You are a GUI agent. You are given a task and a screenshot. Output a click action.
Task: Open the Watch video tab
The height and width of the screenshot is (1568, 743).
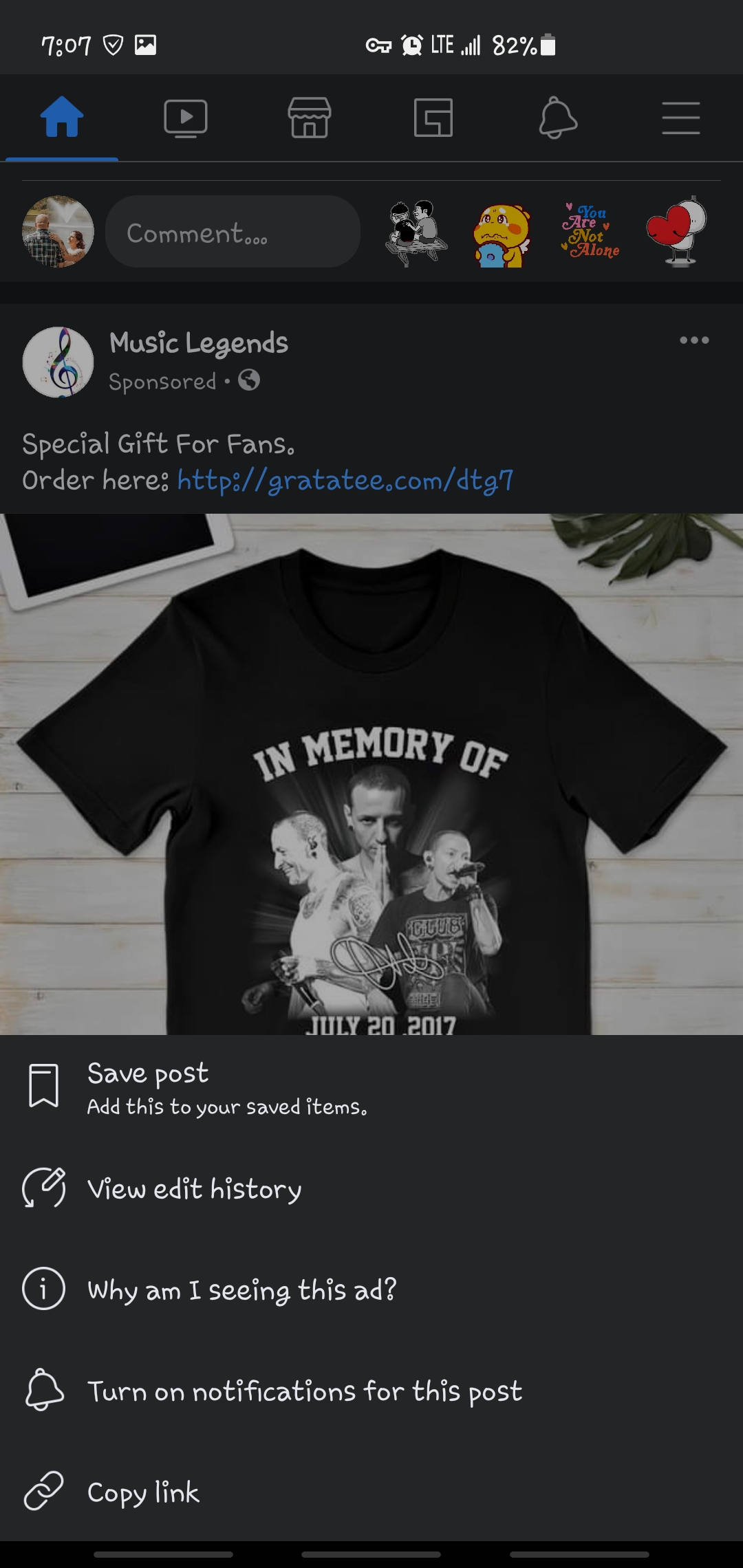click(186, 118)
